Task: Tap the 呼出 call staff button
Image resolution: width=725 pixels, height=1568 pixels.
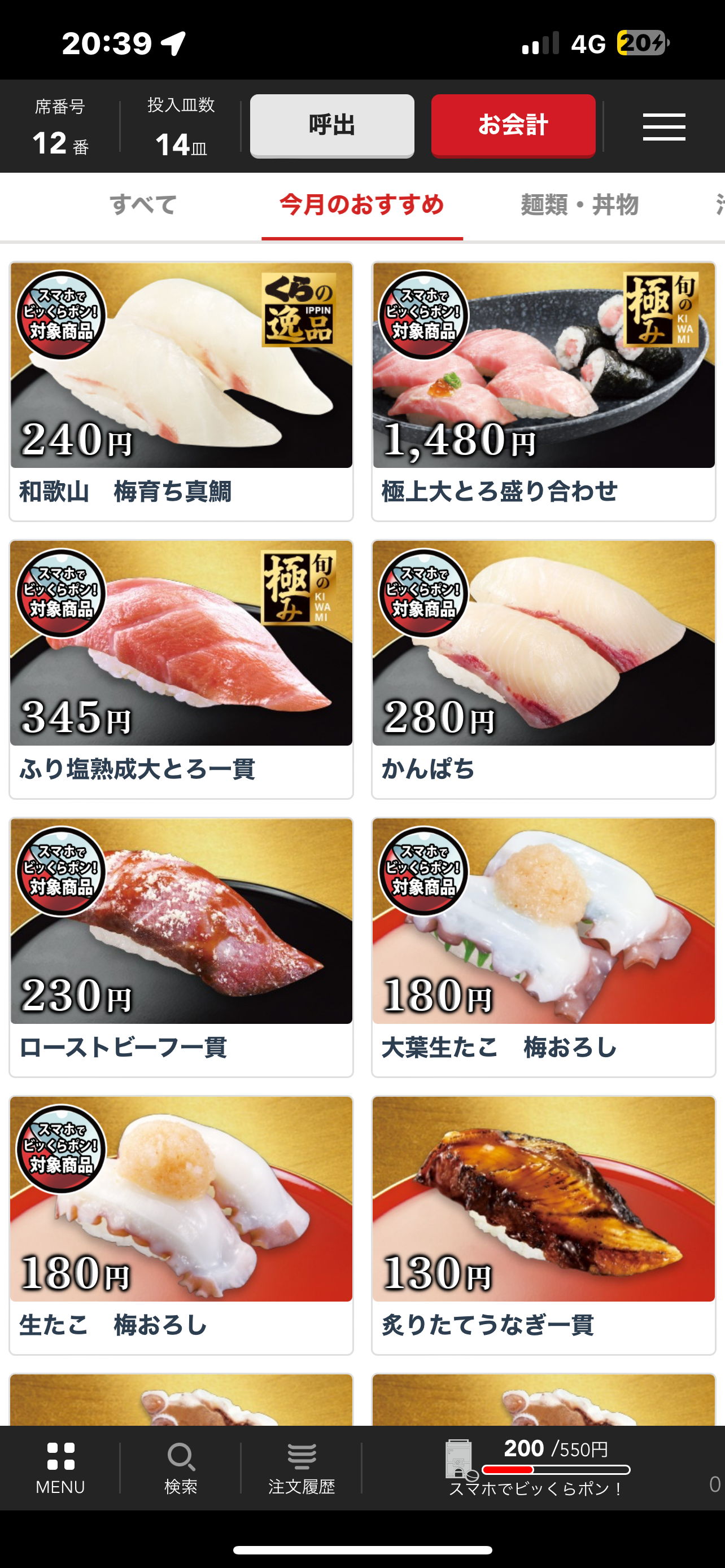Action: (332, 125)
